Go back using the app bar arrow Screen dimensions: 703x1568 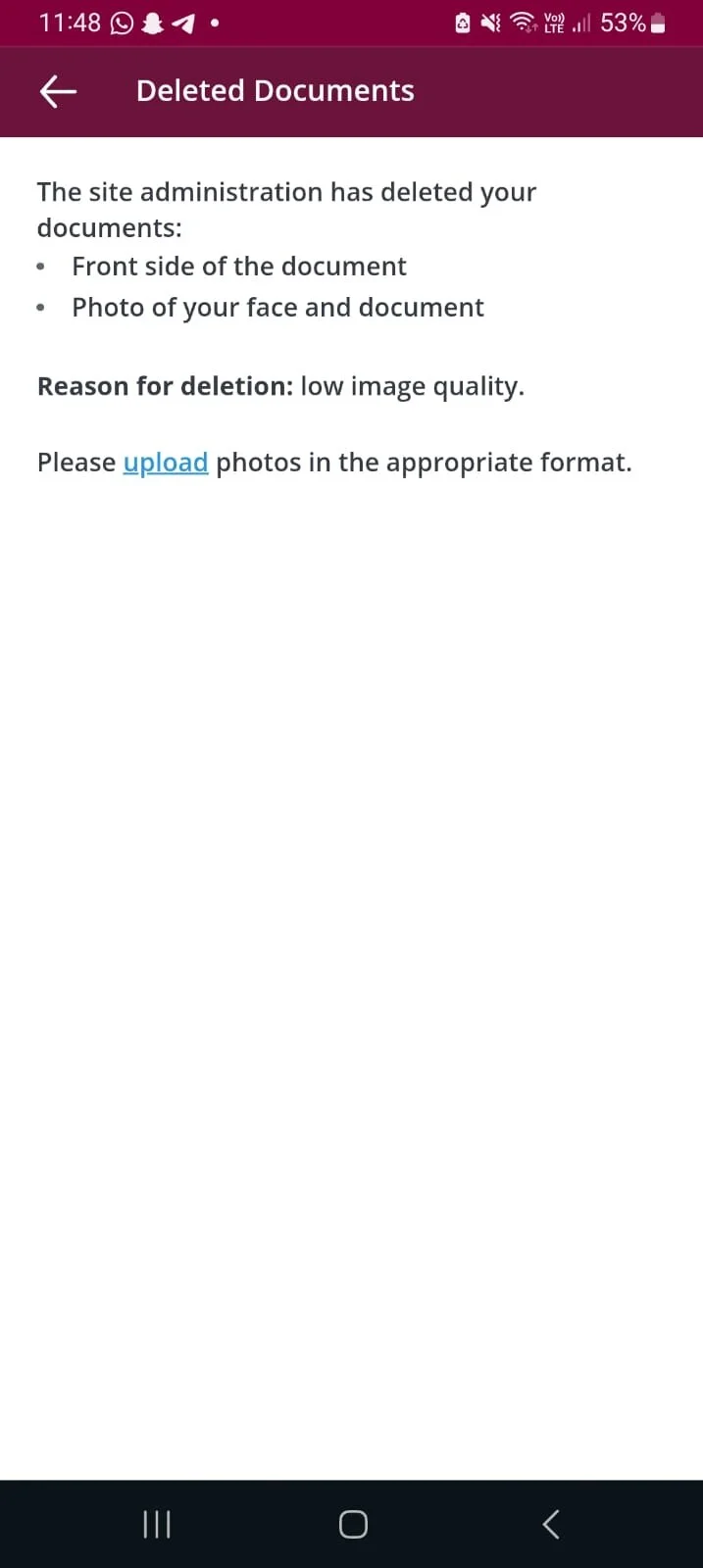[58, 91]
